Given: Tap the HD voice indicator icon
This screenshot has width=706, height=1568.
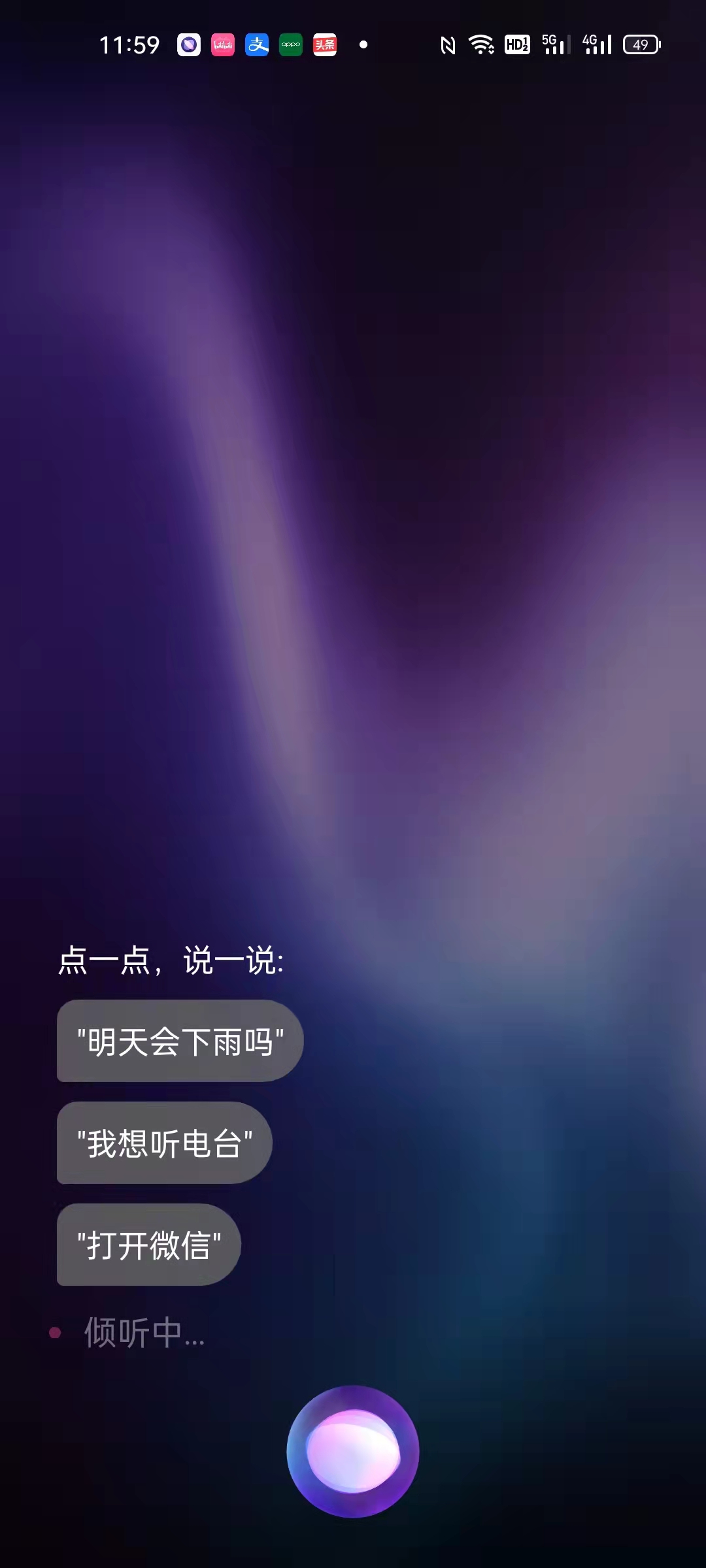Looking at the screenshot, I should [x=517, y=44].
